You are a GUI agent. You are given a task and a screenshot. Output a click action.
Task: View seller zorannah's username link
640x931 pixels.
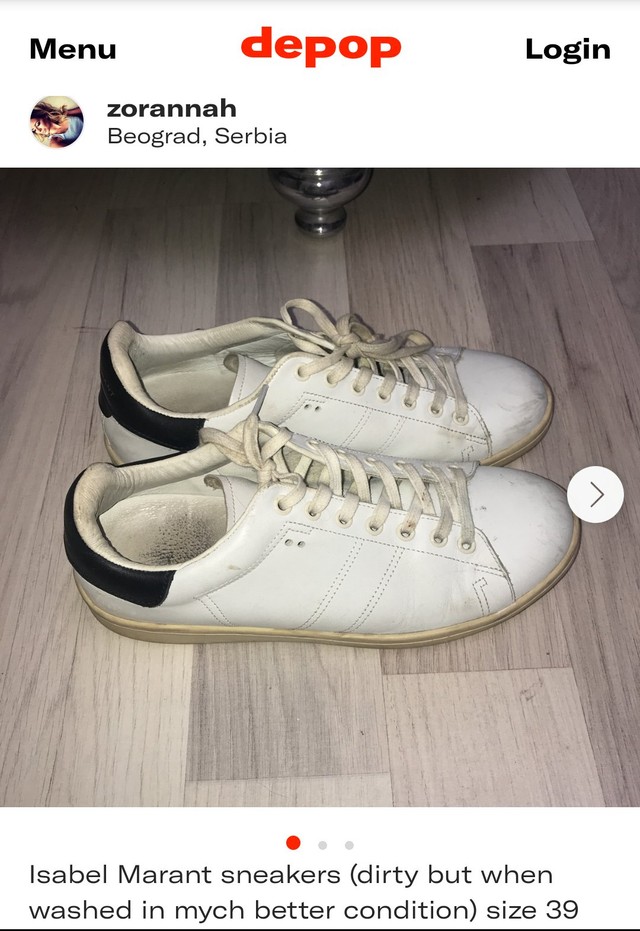(171, 108)
